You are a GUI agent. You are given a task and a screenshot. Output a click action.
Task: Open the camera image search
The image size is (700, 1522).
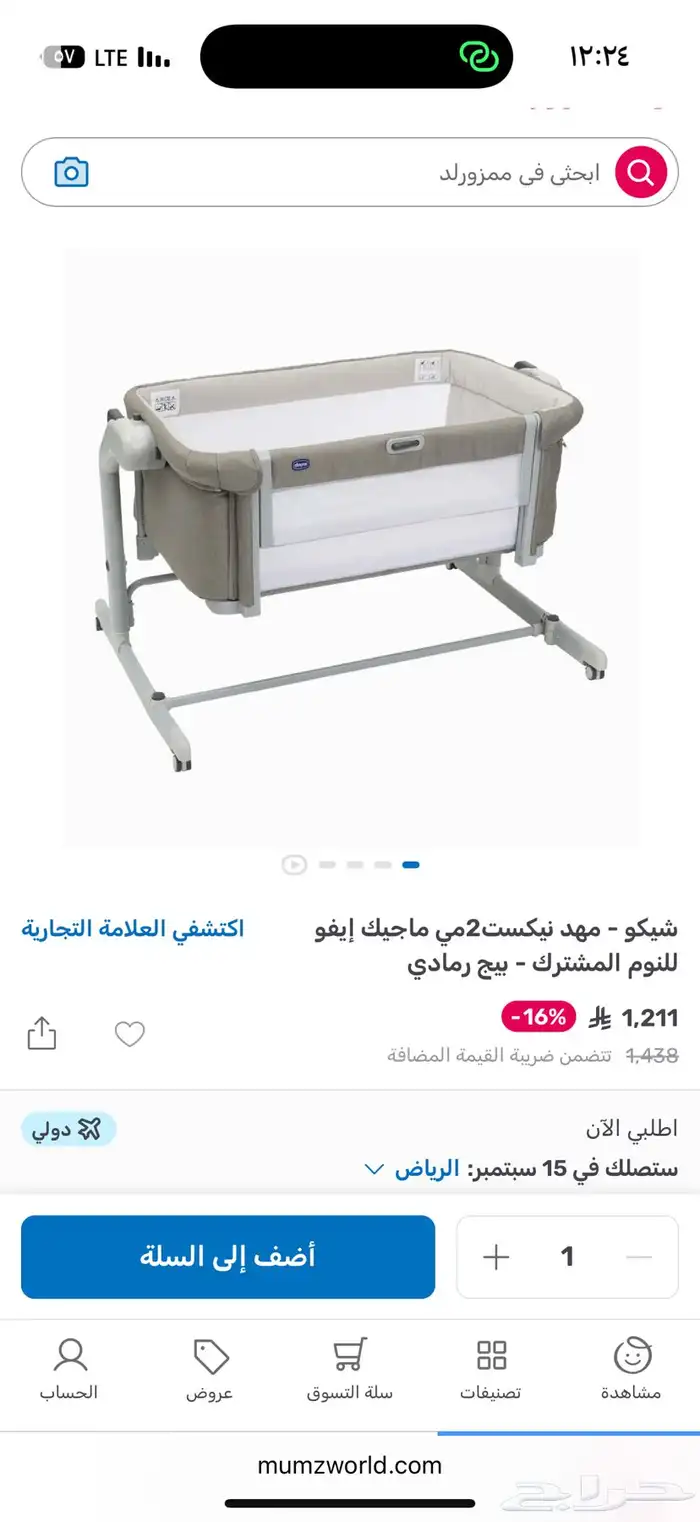click(x=71, y=173)
